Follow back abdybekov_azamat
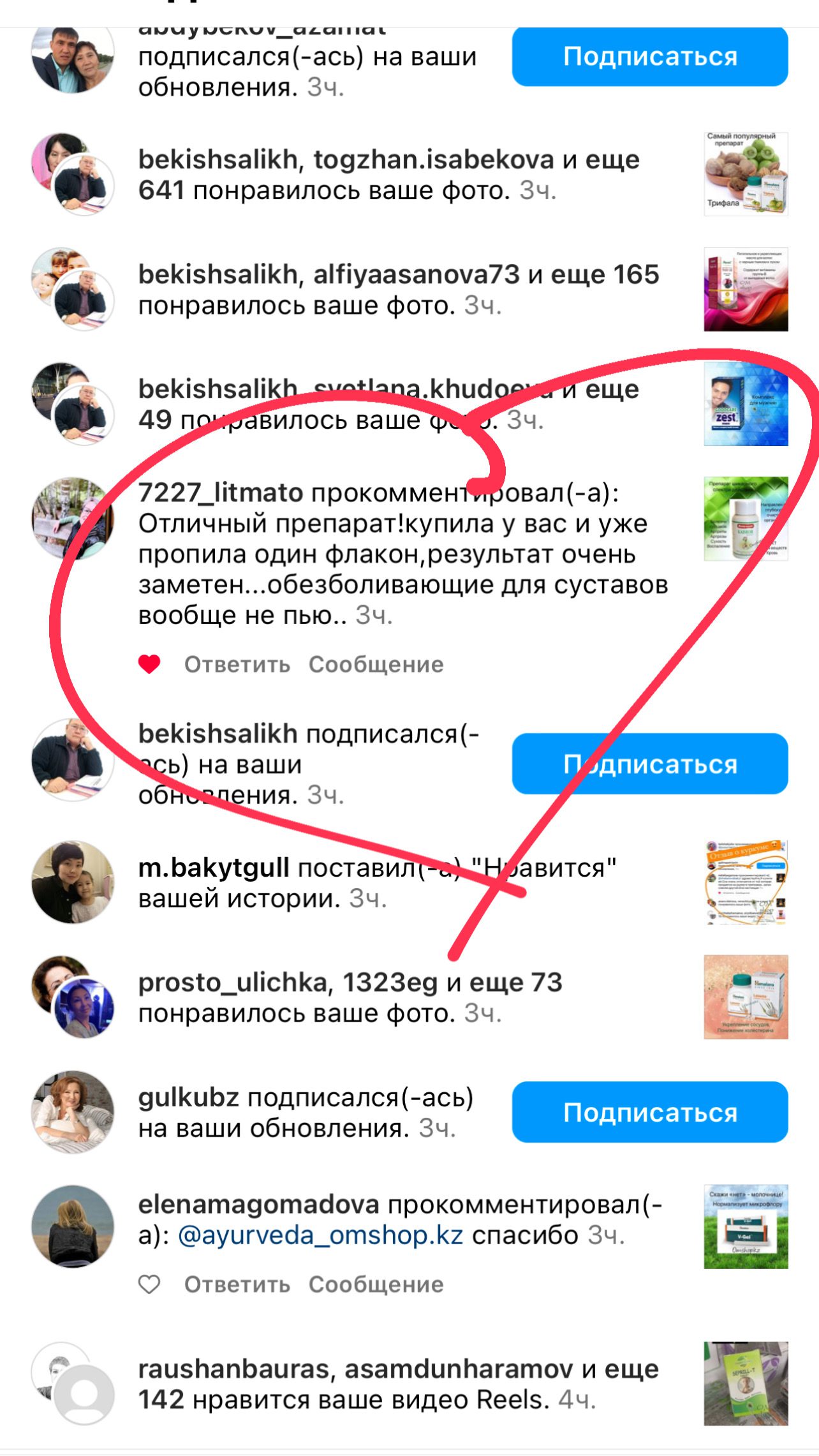The height and width of the screenshot is (1456, 819). tap(649, 56)
